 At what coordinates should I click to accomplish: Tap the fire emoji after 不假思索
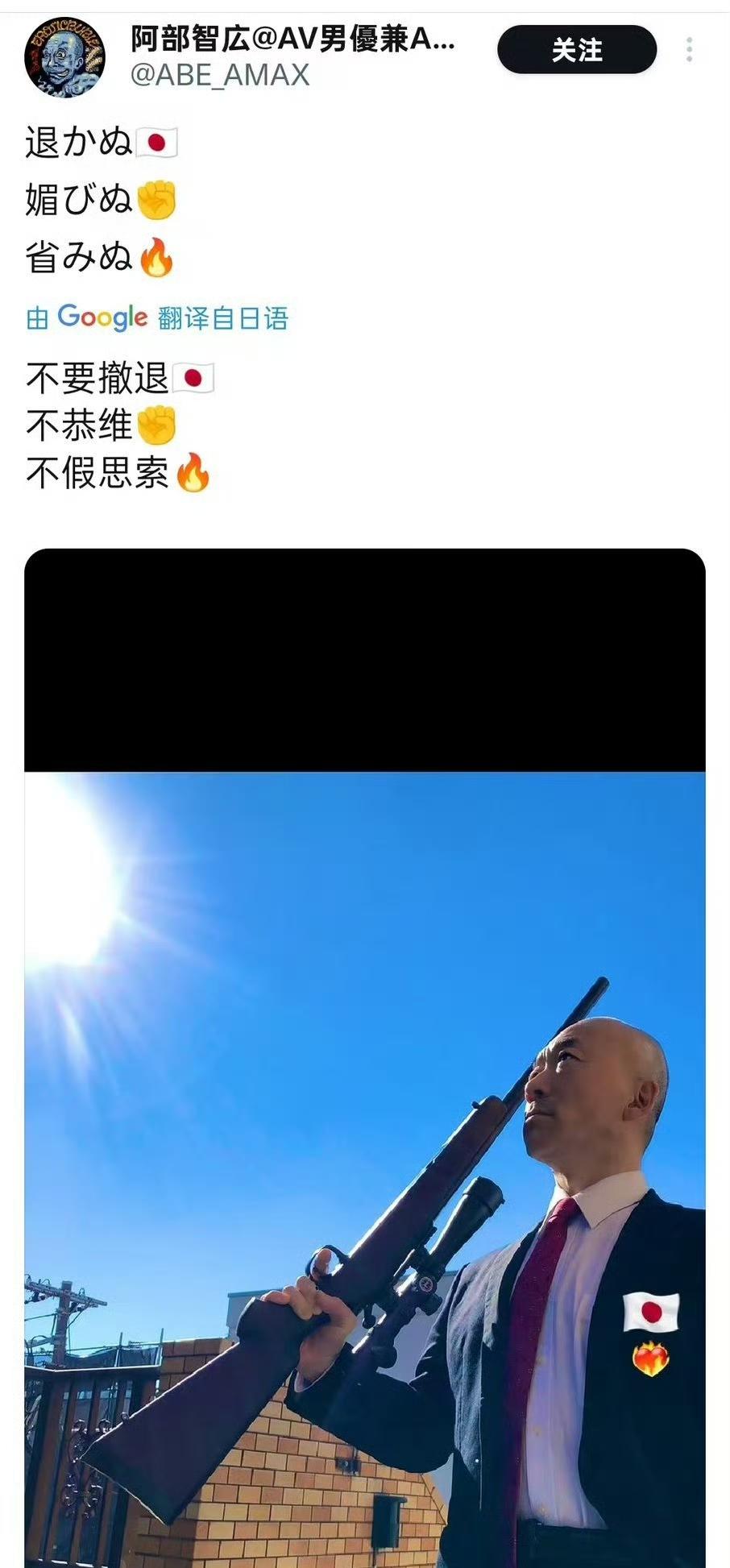point(193,475)
